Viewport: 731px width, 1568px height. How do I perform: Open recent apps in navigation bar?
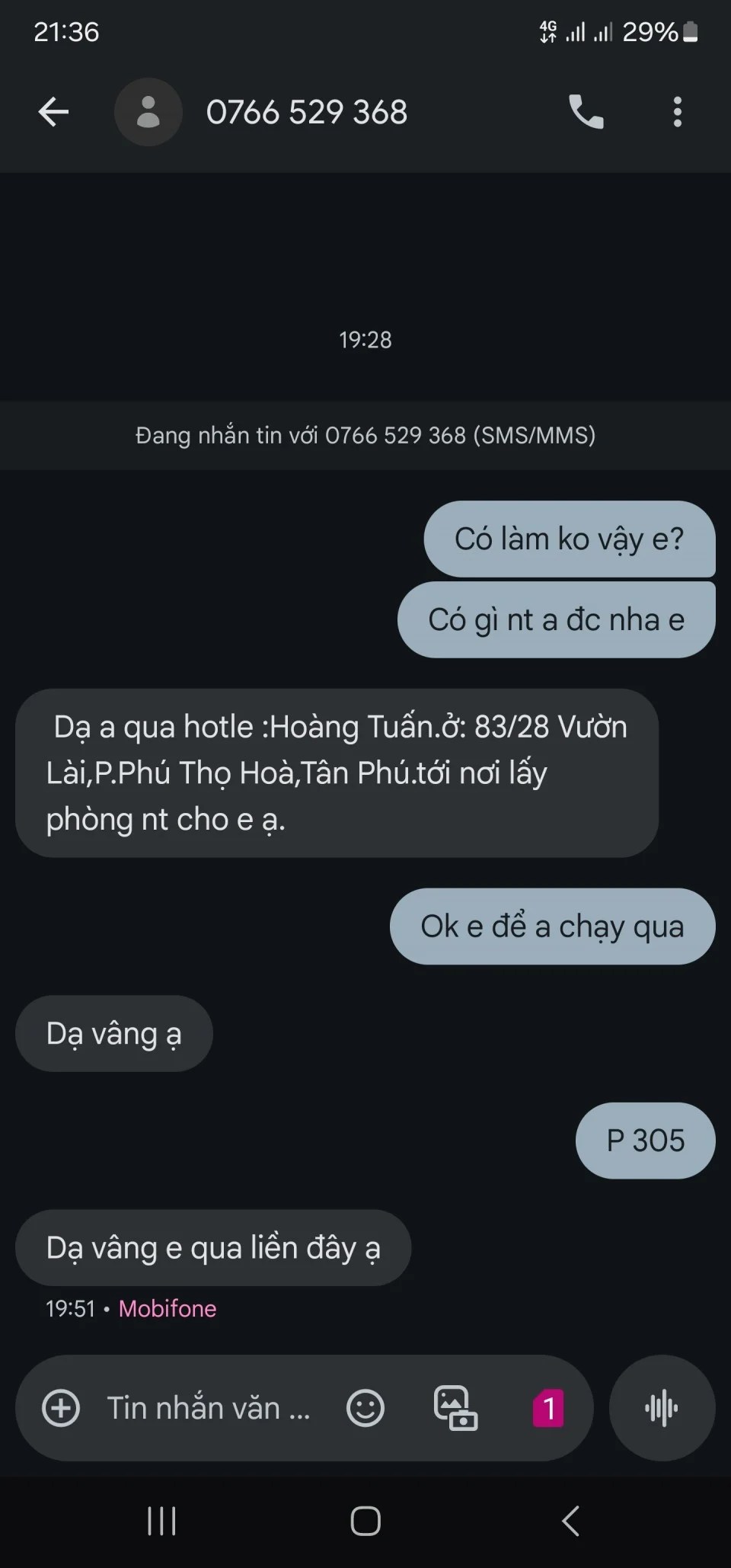pos(161,1522)
